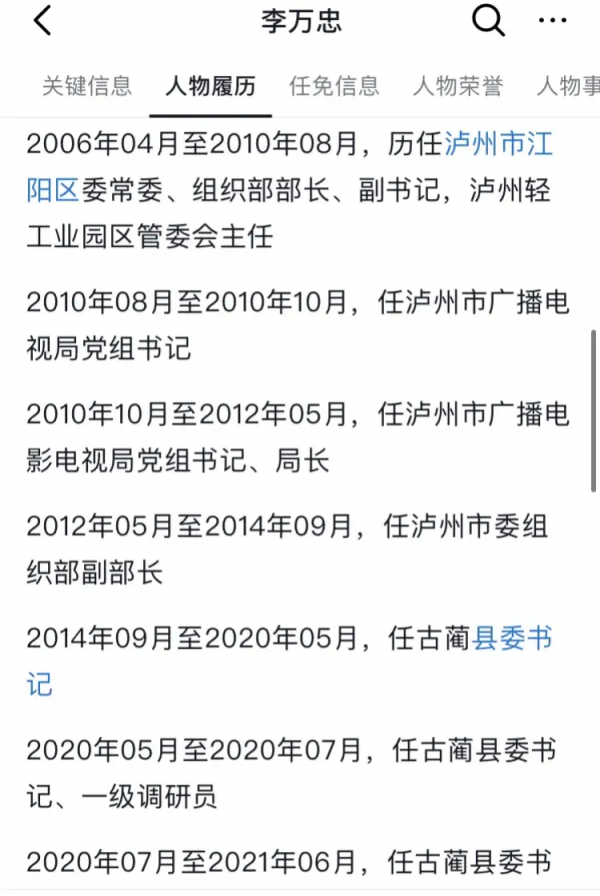Go back using the arrow icon
Viewport: 600px width, 896px height.
point(42,21)
